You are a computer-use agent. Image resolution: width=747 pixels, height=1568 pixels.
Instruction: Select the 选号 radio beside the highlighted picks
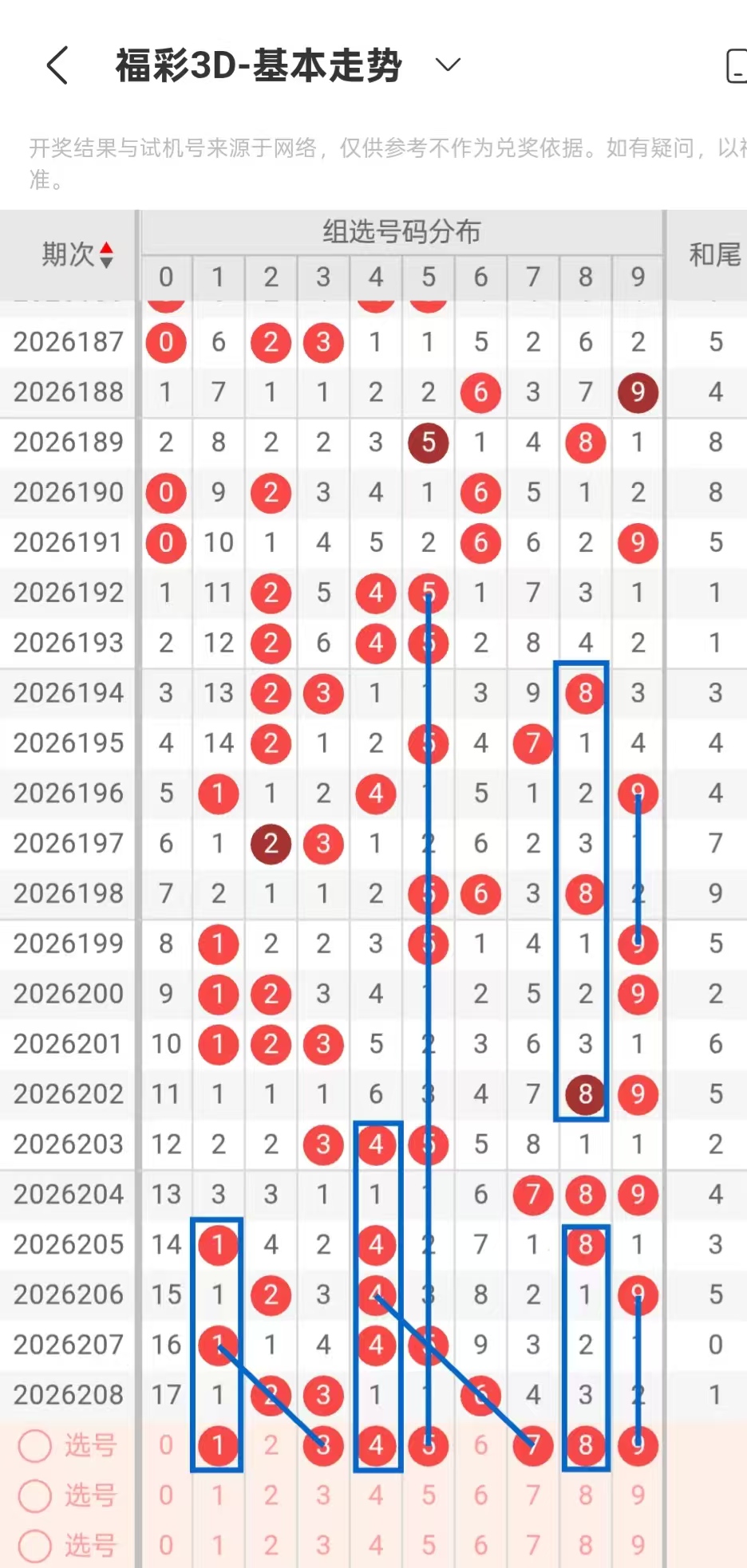tap(35, 1446)
